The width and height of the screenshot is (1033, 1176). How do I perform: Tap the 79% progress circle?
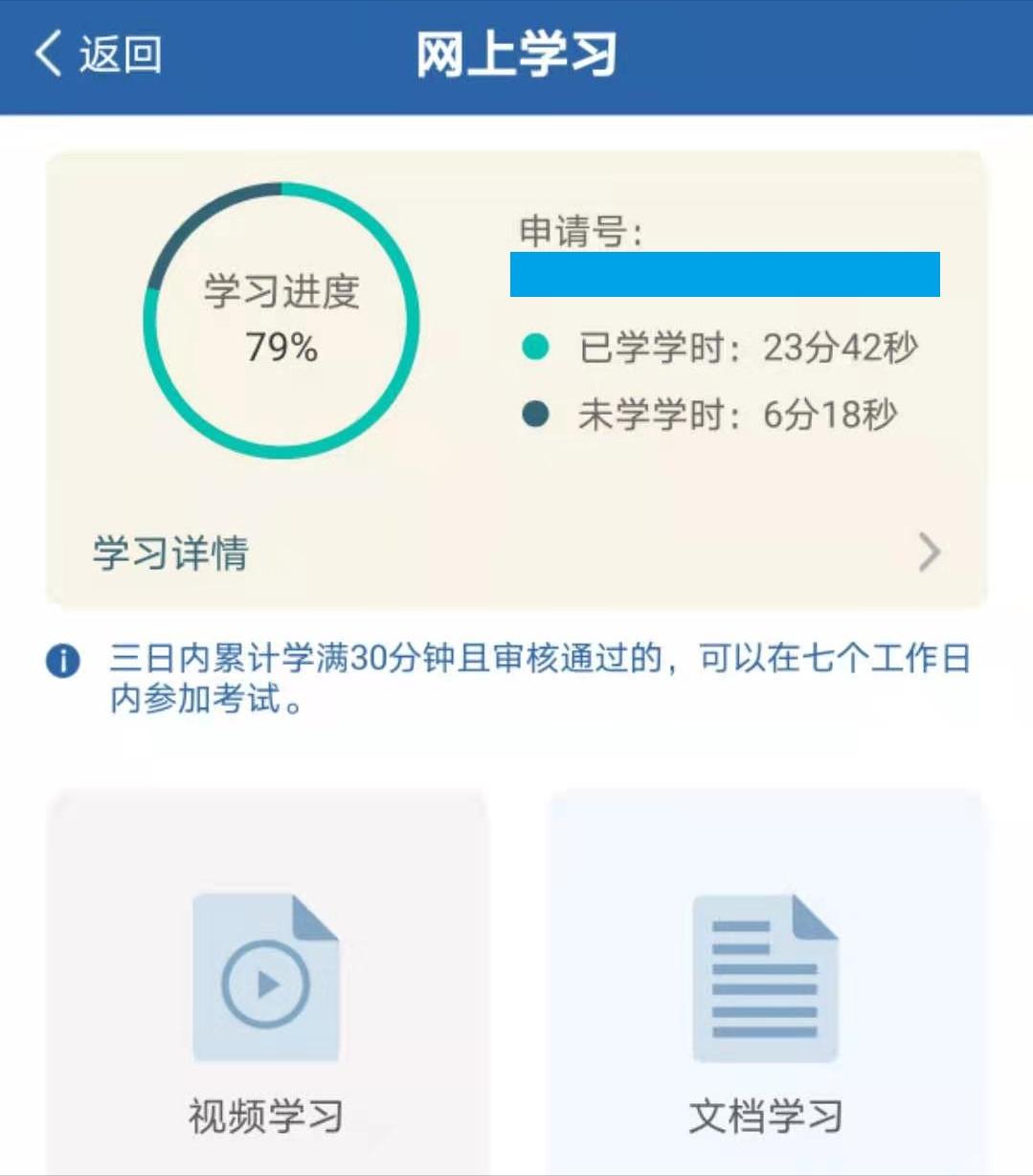281,348
